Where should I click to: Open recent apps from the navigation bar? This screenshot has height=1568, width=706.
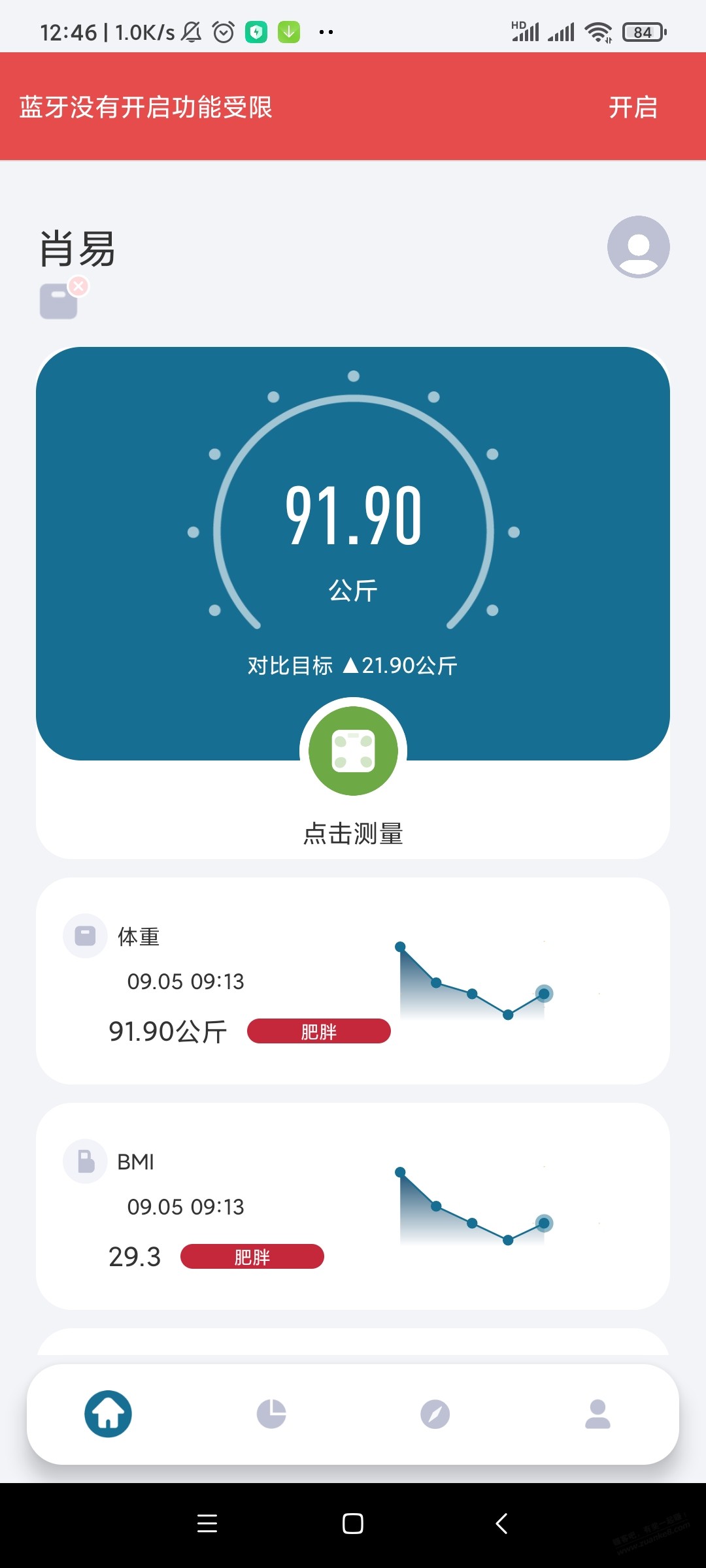[207, 1524]
